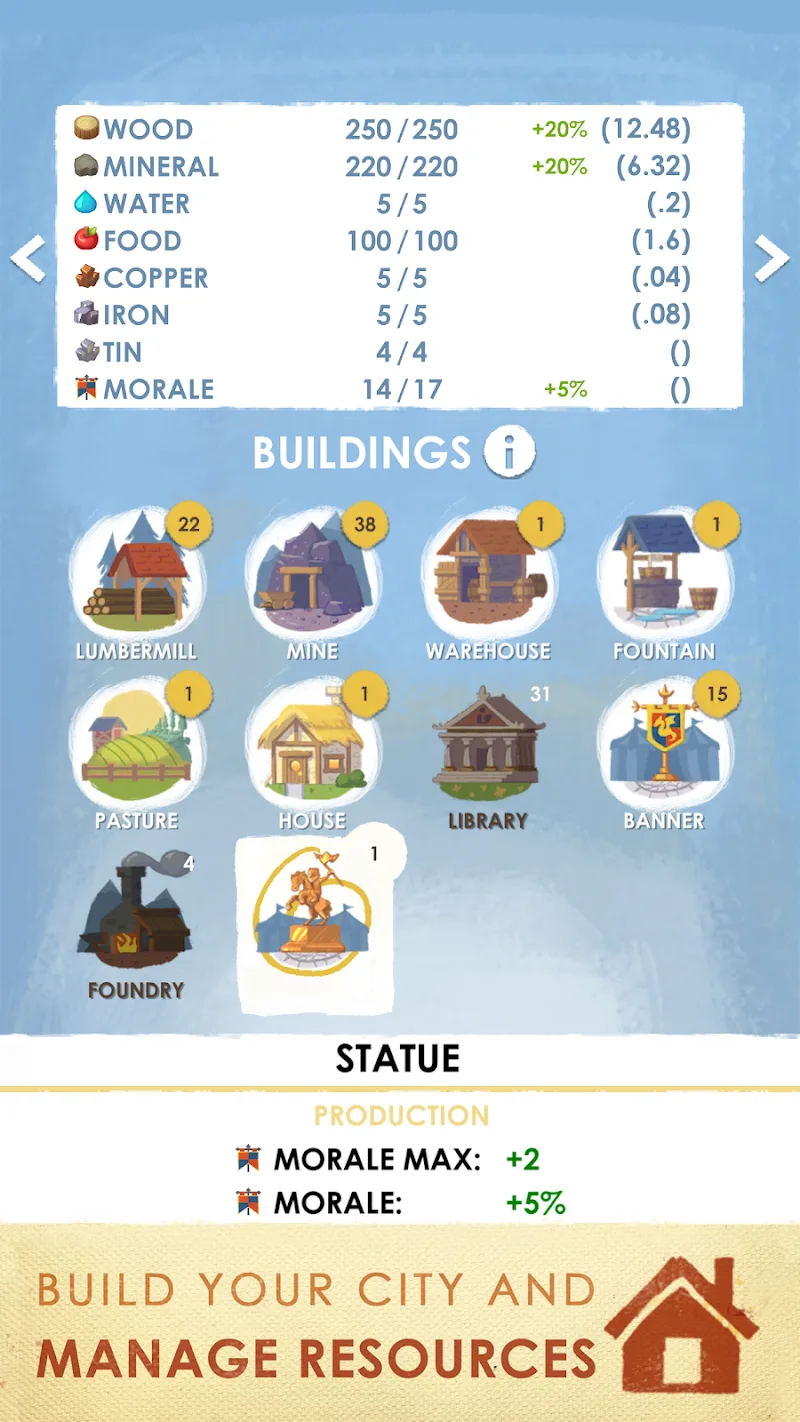The image size is (800, 1422).
Task: Open the House building
Action: pyautogui.click(x=312, y=750)
